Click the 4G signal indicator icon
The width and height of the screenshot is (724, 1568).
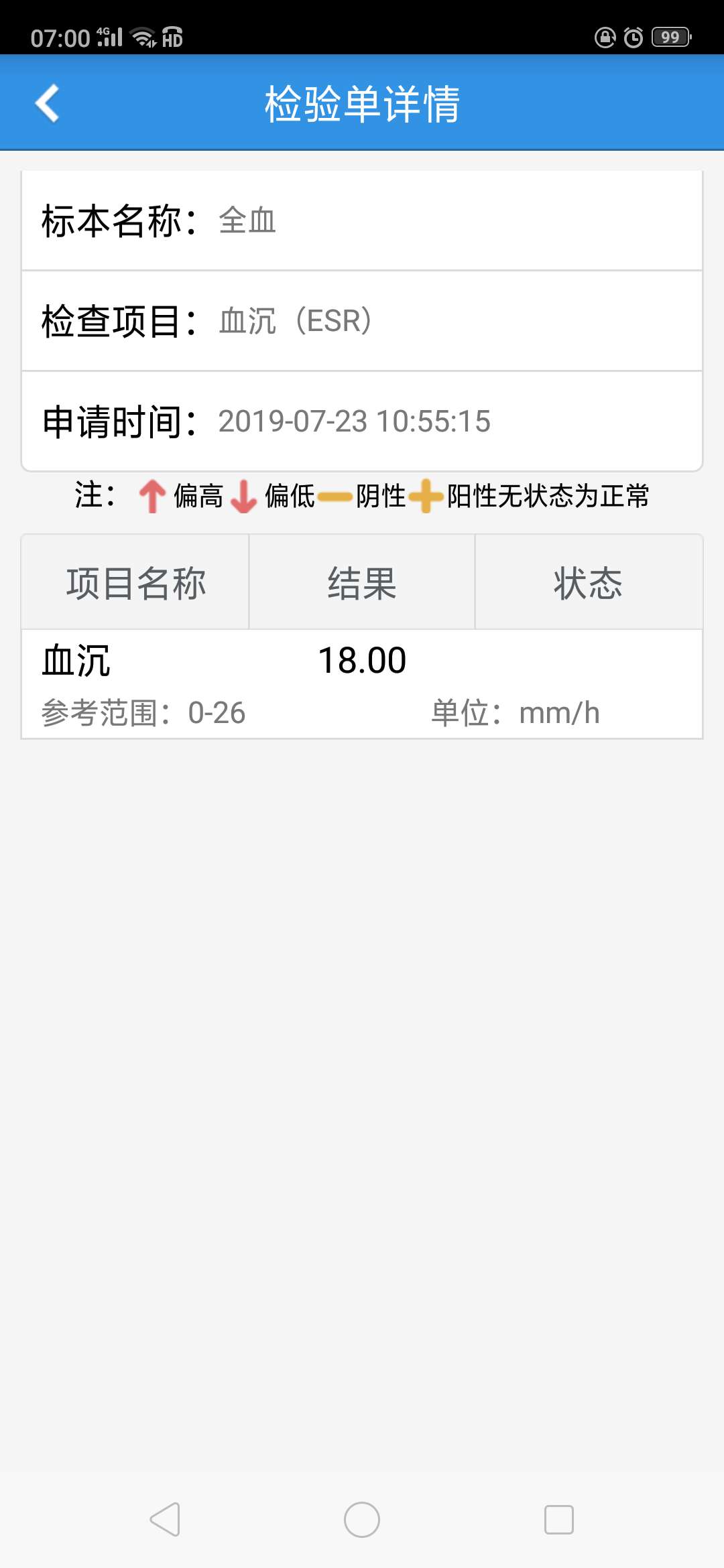(107, 37)
